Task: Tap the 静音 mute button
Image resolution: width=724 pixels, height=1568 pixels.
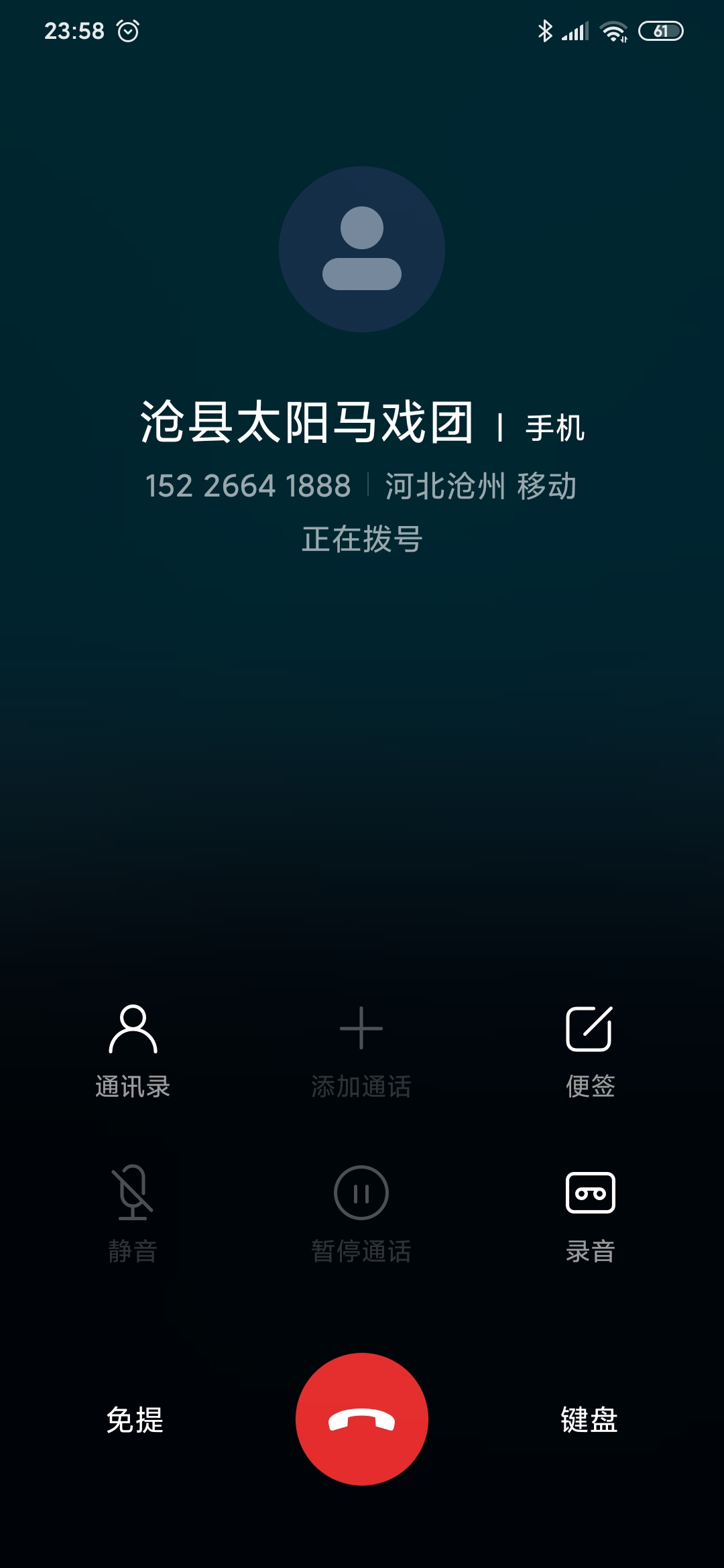Action: click(x=133, y=1215)
